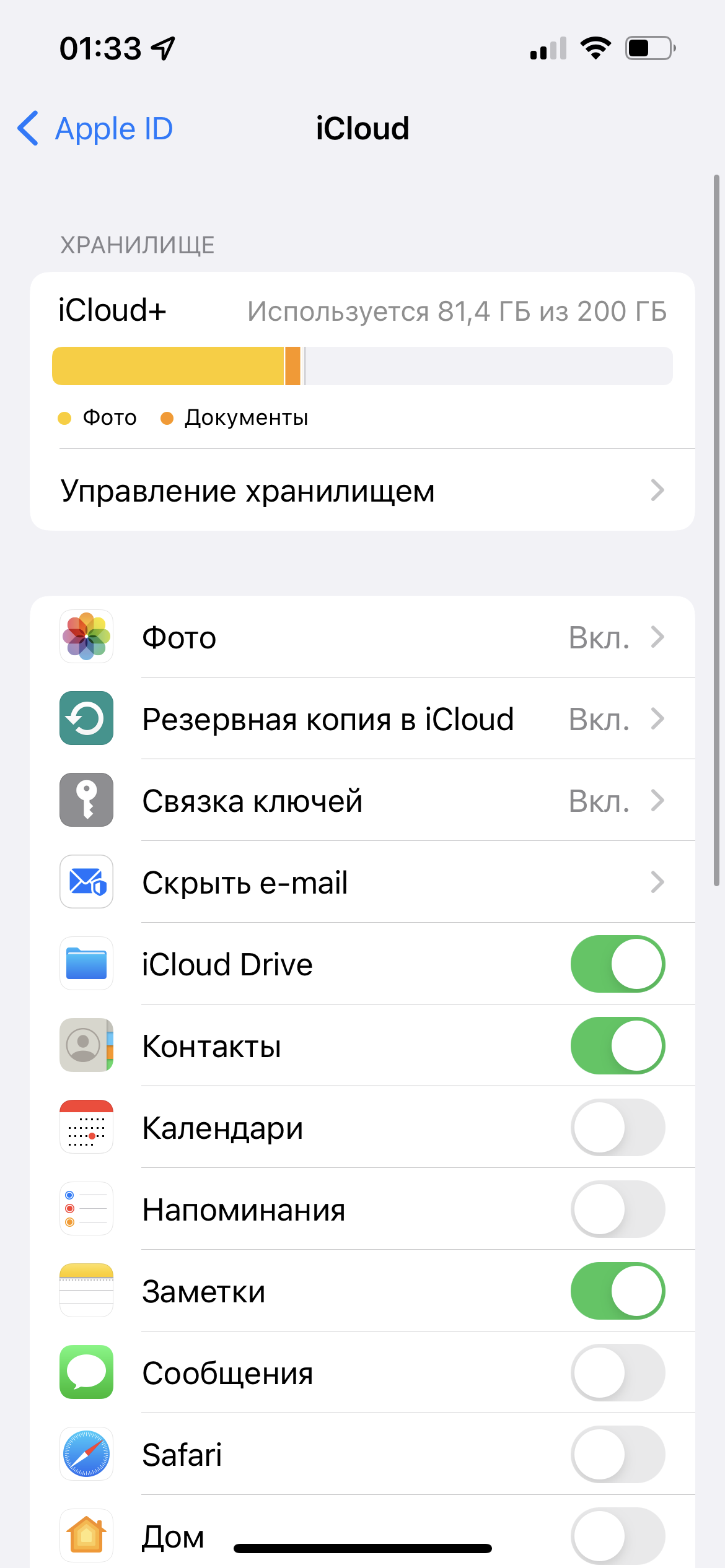Enable Сообщения in iCloud
725x1568 pixels.
tap(617, 1373)
